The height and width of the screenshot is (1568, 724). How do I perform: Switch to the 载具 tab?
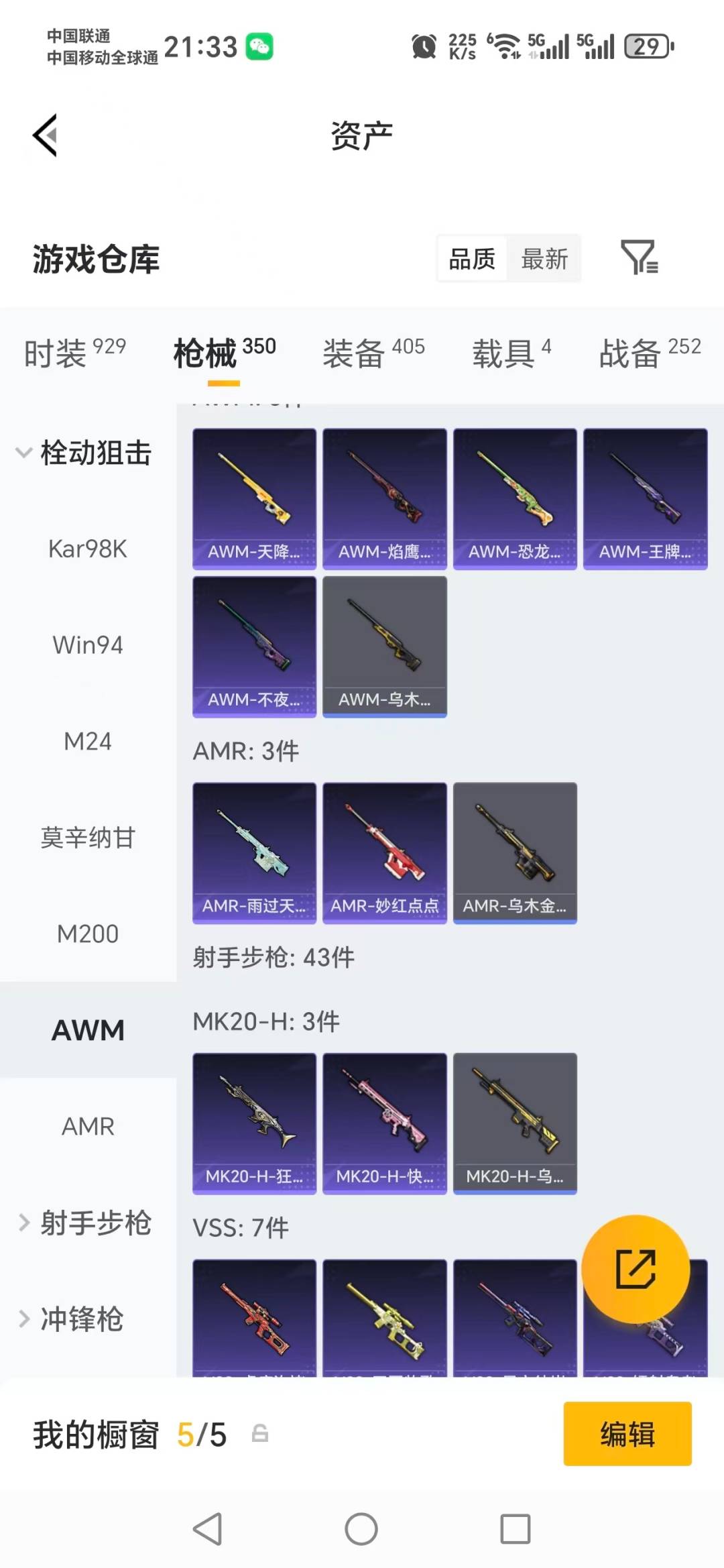[511, 353]
